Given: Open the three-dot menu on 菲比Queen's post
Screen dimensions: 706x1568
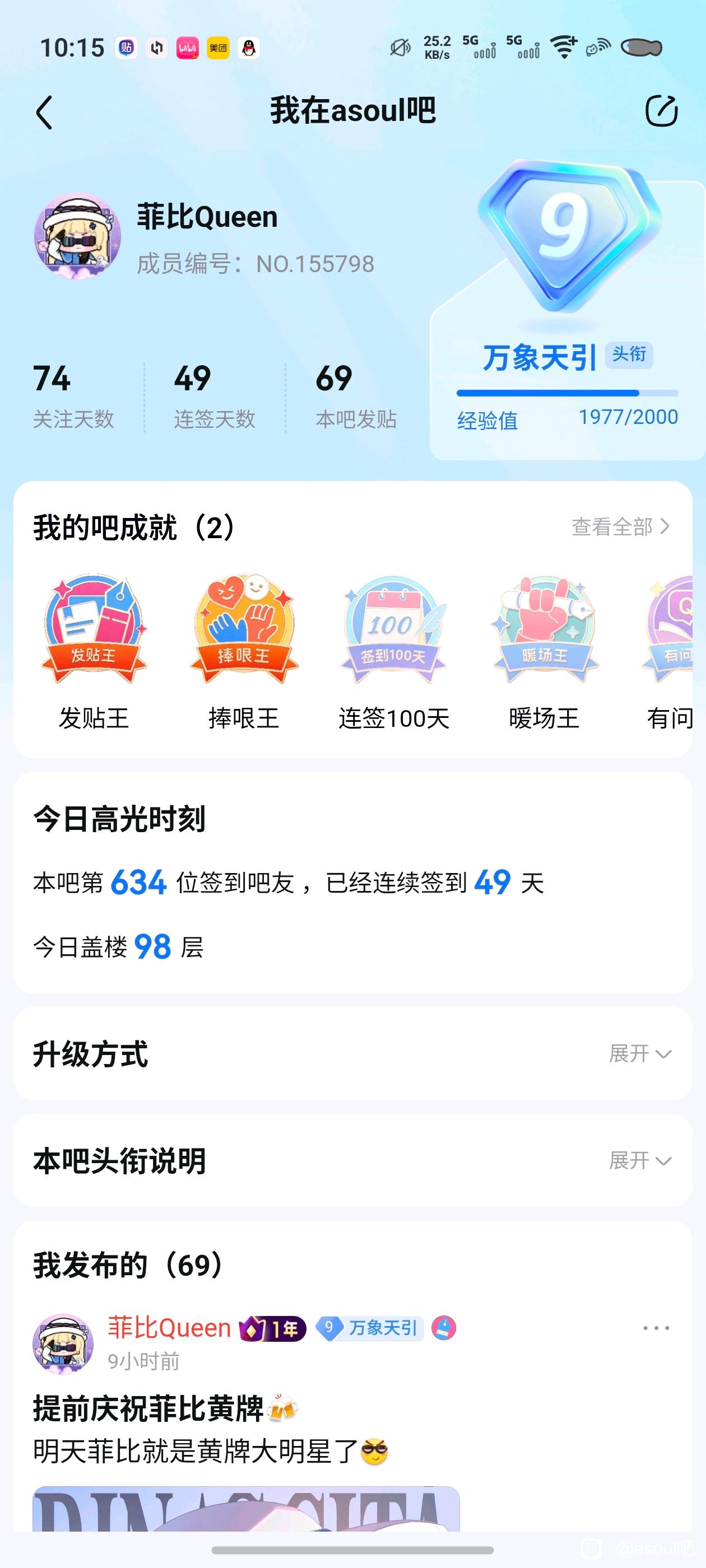Looking at the screenshot, I should click(656, 1328).
